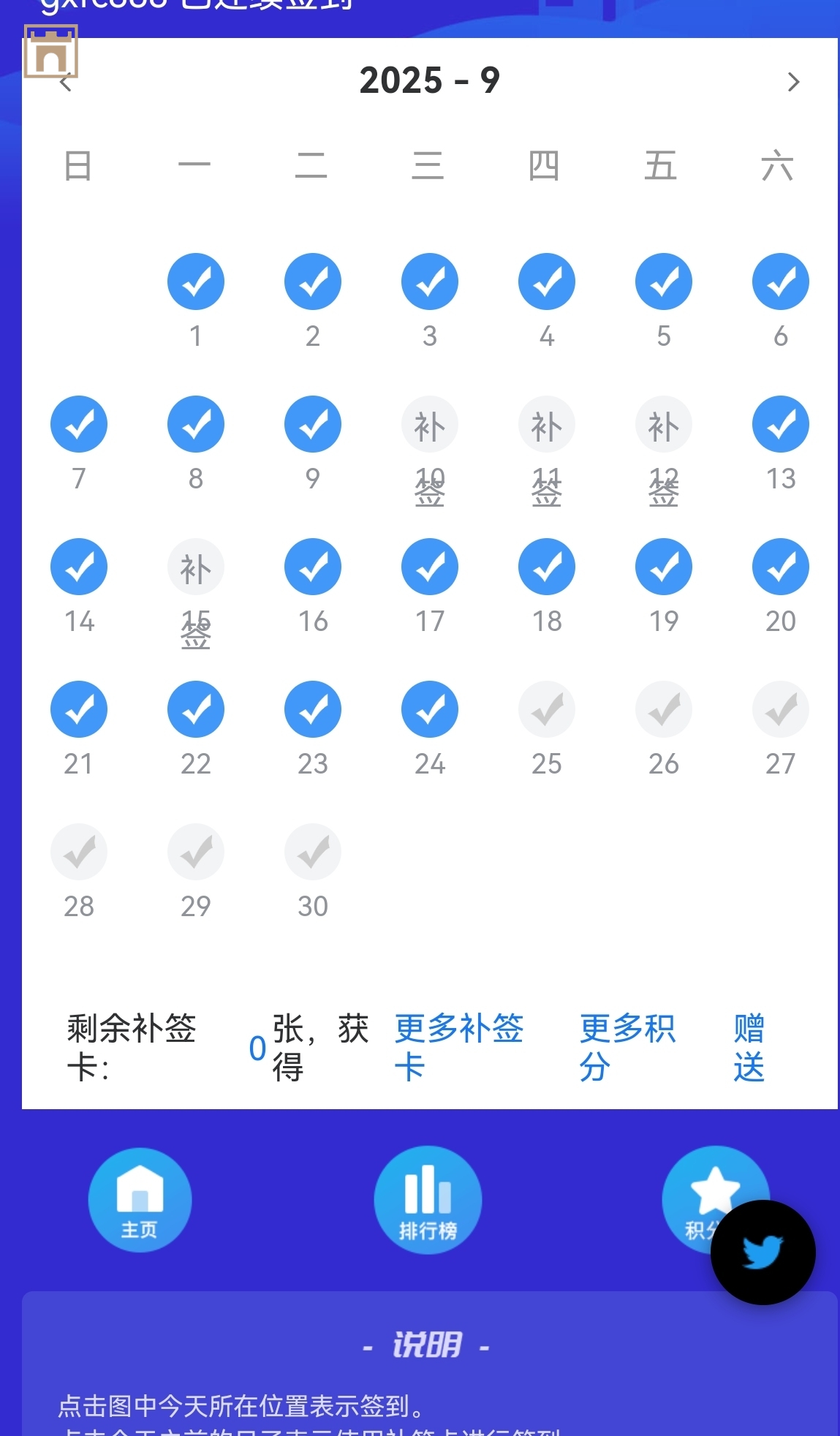Make up sign-in for day 12
This screenshot has height=1436, width=840.
[664, 426]
